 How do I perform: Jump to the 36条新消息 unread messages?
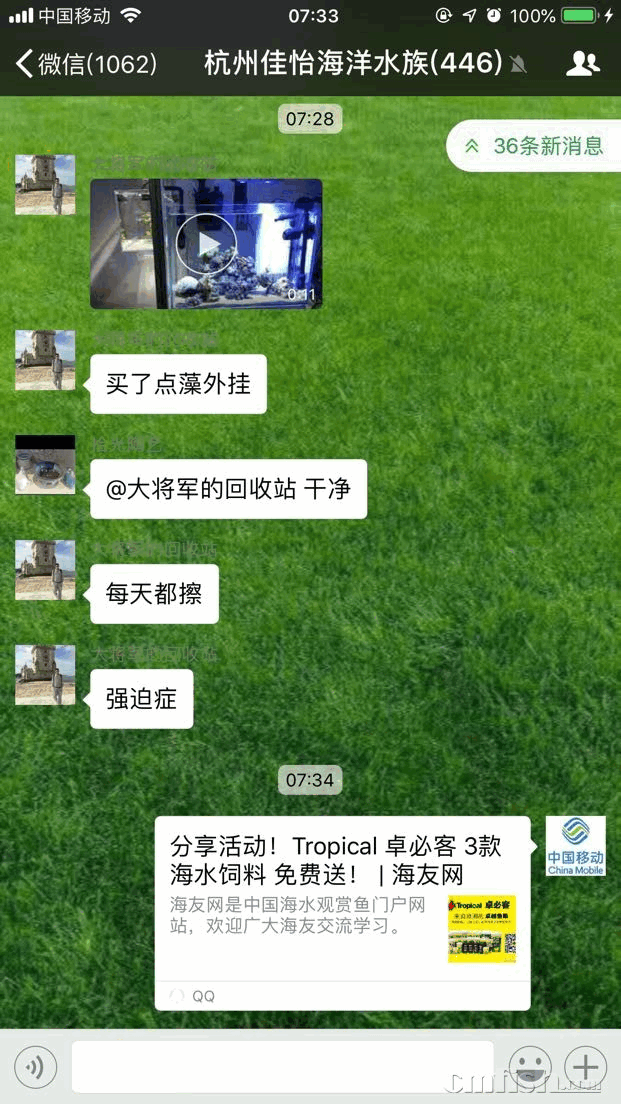pos(535,146)
